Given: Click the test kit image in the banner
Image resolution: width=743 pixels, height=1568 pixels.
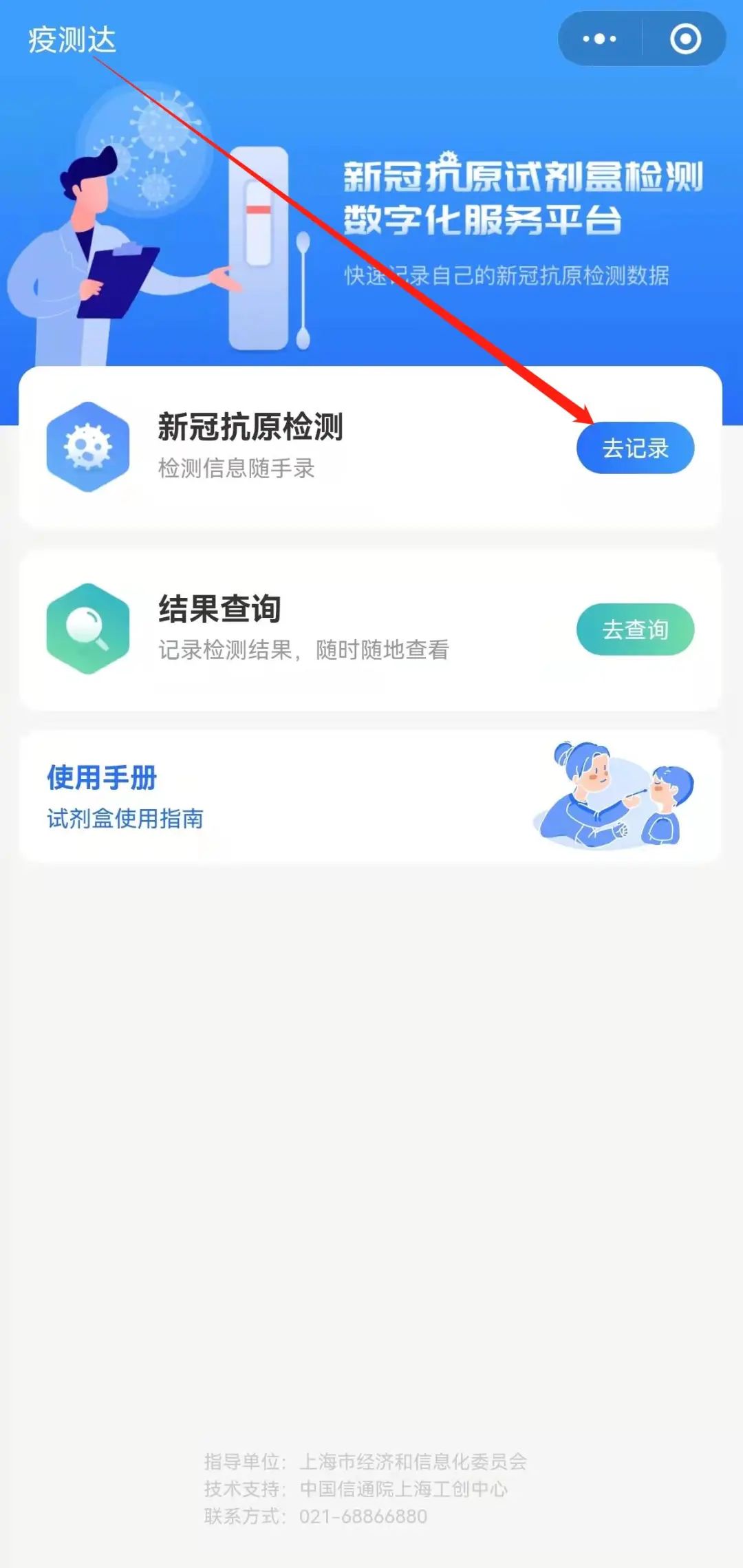Looking at the screenshot, I should click(x=258, y=248).
